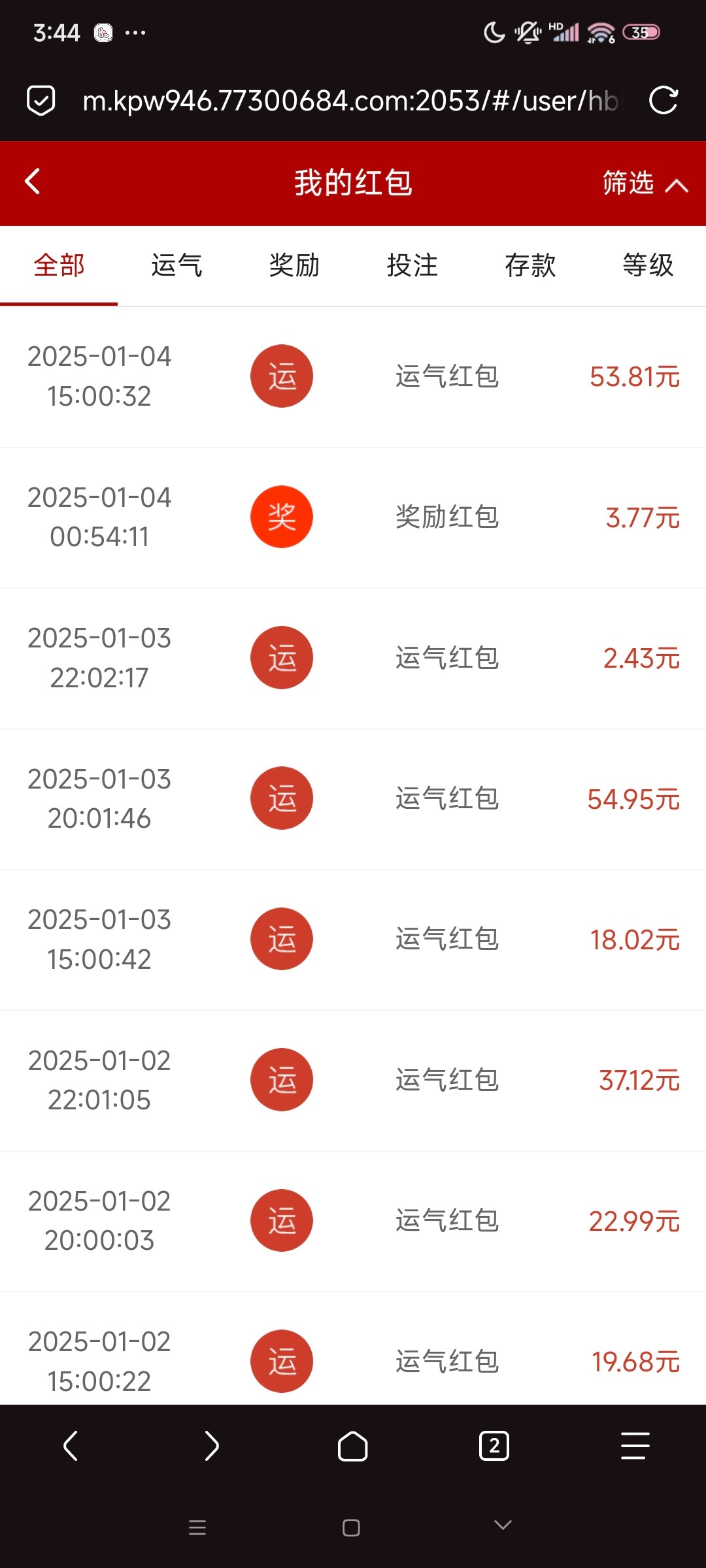The height and width of the screenshot is (1568, 706).
Task: Switch to the 奖励 tab
Action: [294, 266]
